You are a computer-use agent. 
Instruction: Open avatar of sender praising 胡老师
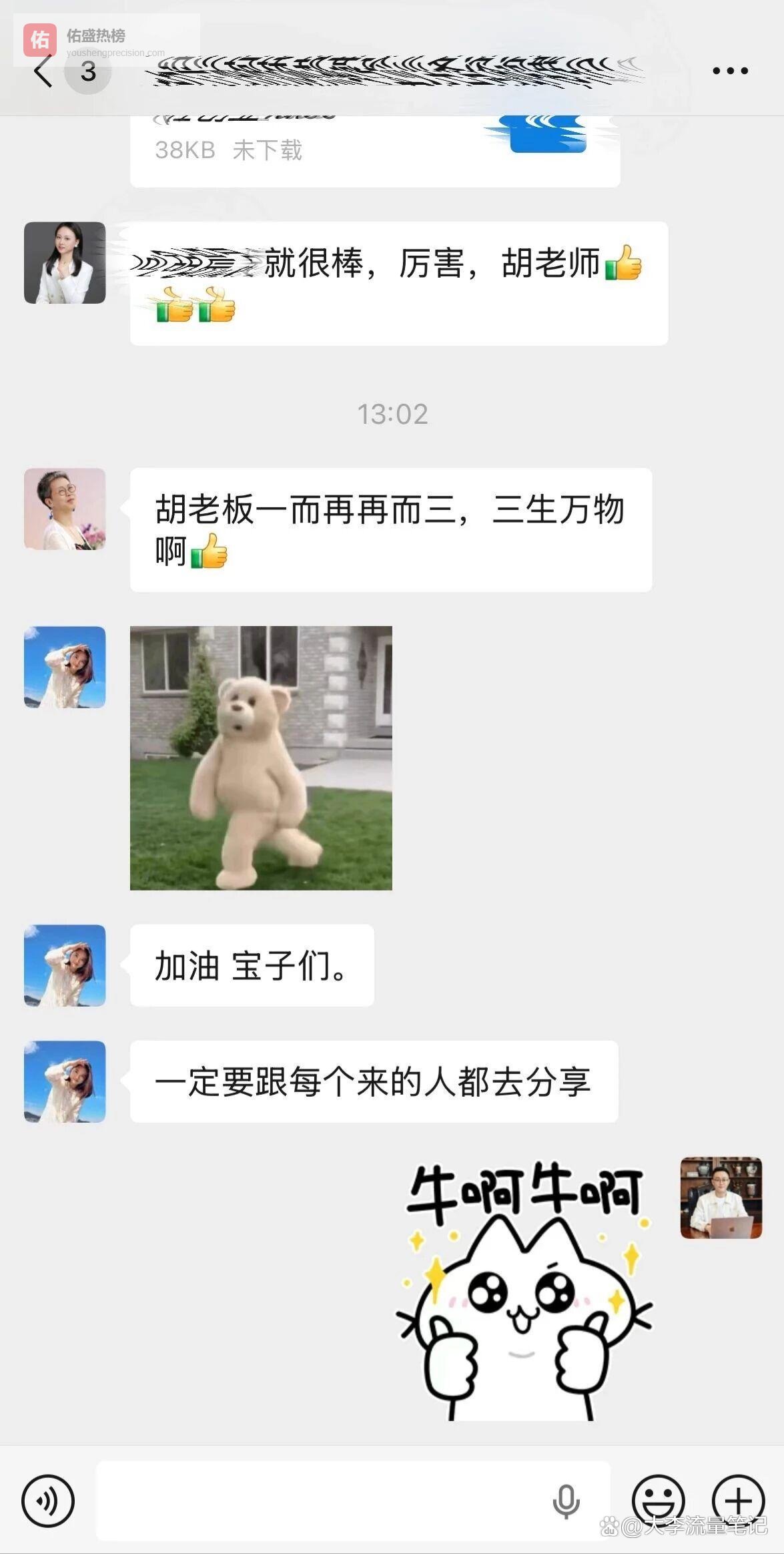pyautogui.click(x=65, y=263)
